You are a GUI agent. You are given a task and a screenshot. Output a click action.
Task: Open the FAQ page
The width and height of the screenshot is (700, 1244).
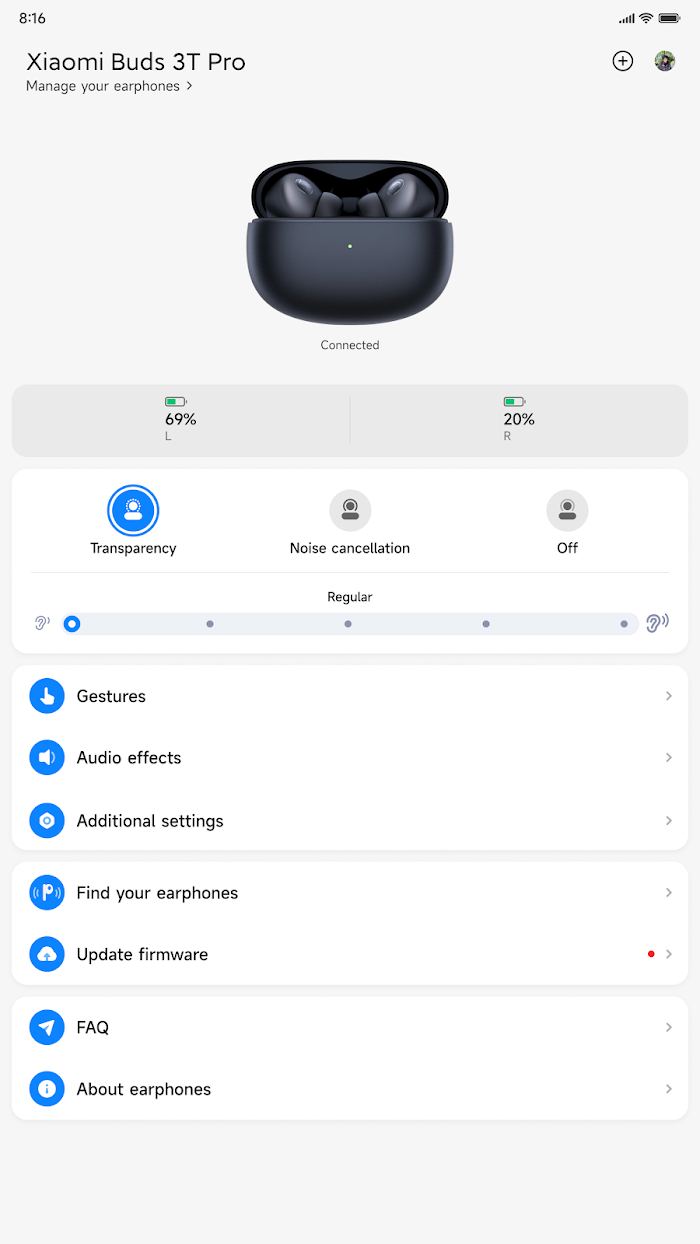click(x=350, y=1027)
